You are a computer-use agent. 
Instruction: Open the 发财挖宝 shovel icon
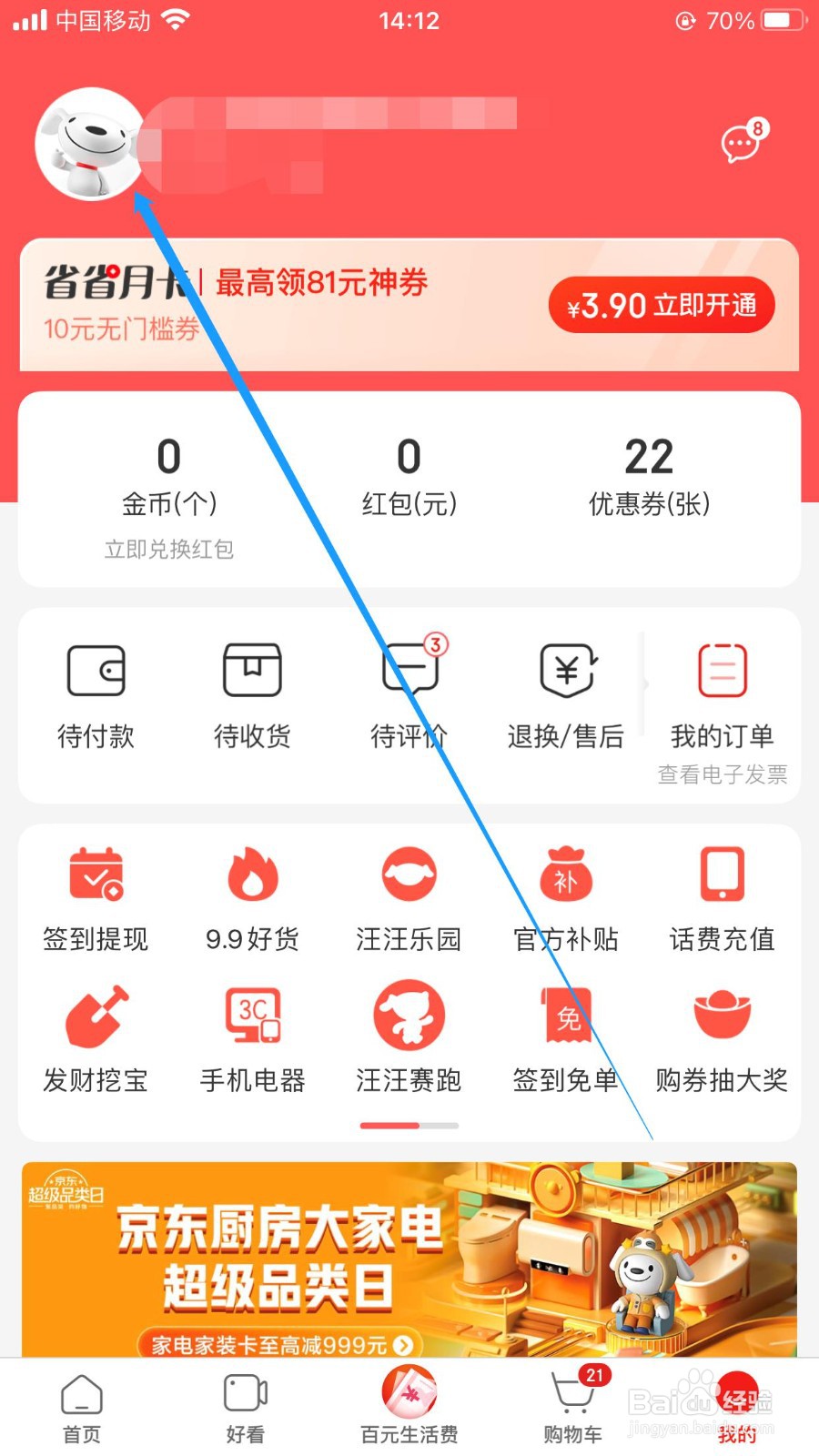(x=96, y=1037)
